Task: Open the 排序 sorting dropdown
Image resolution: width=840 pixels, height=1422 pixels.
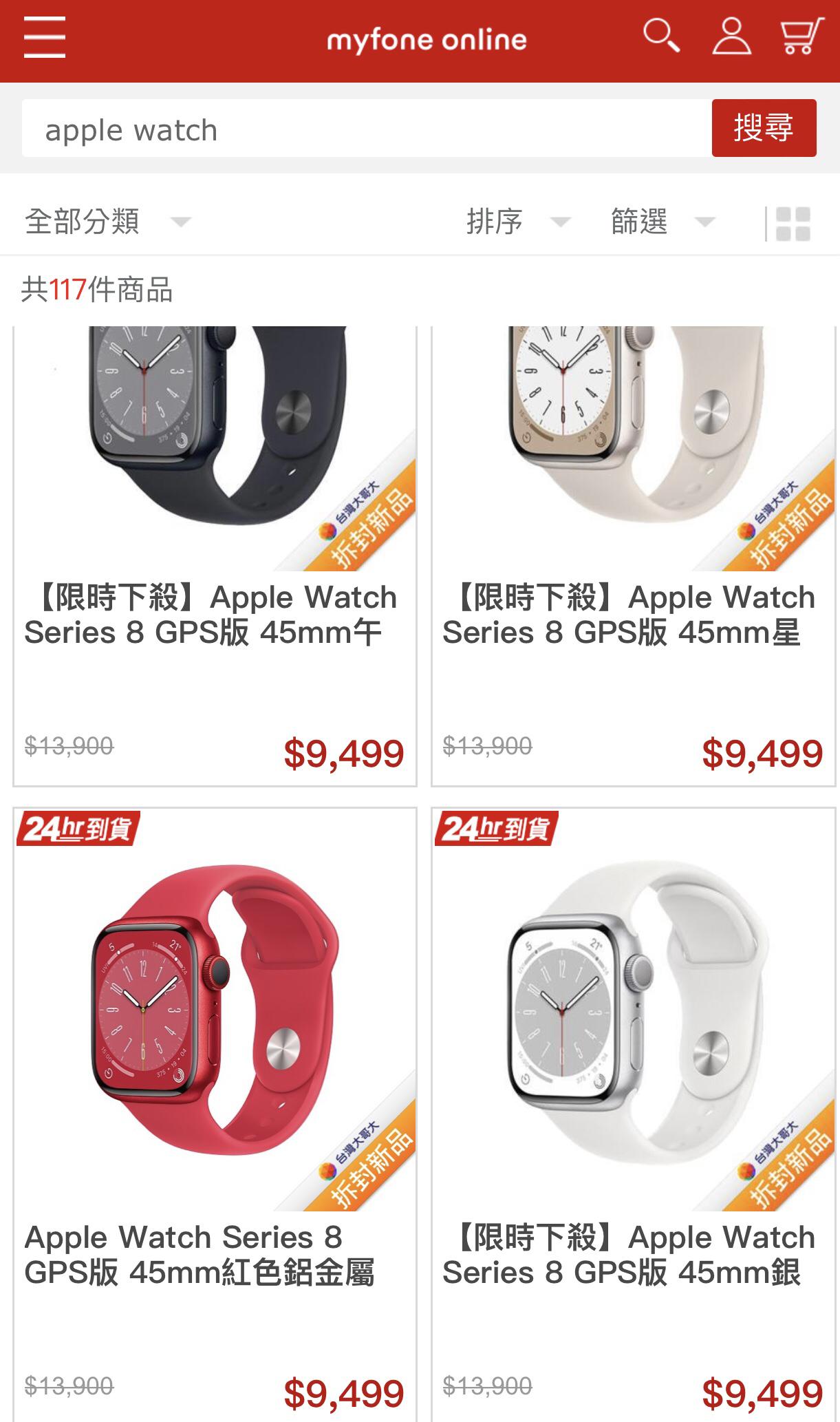Action: pyautogui.click(x=517, y=222)
